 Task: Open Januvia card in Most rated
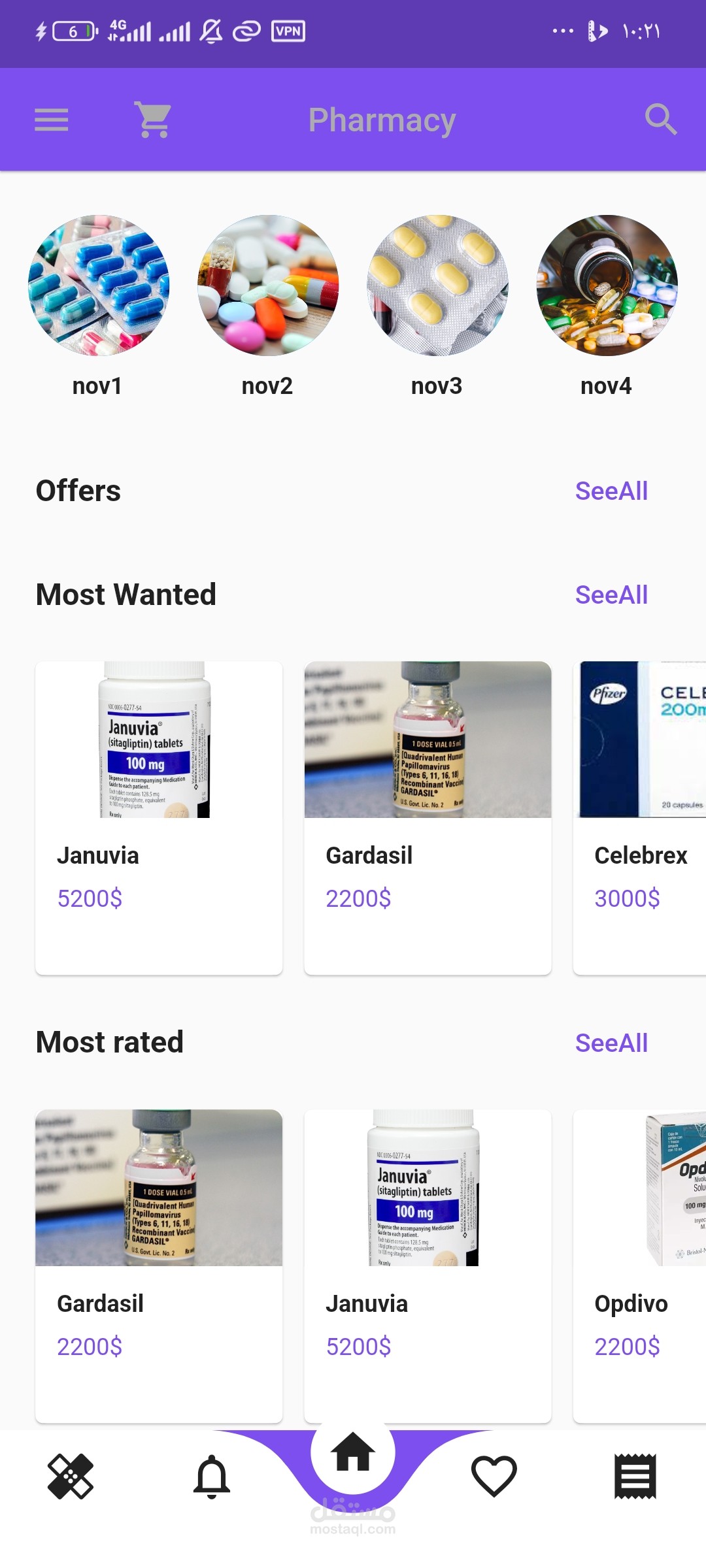click(x=428, y=1265)
